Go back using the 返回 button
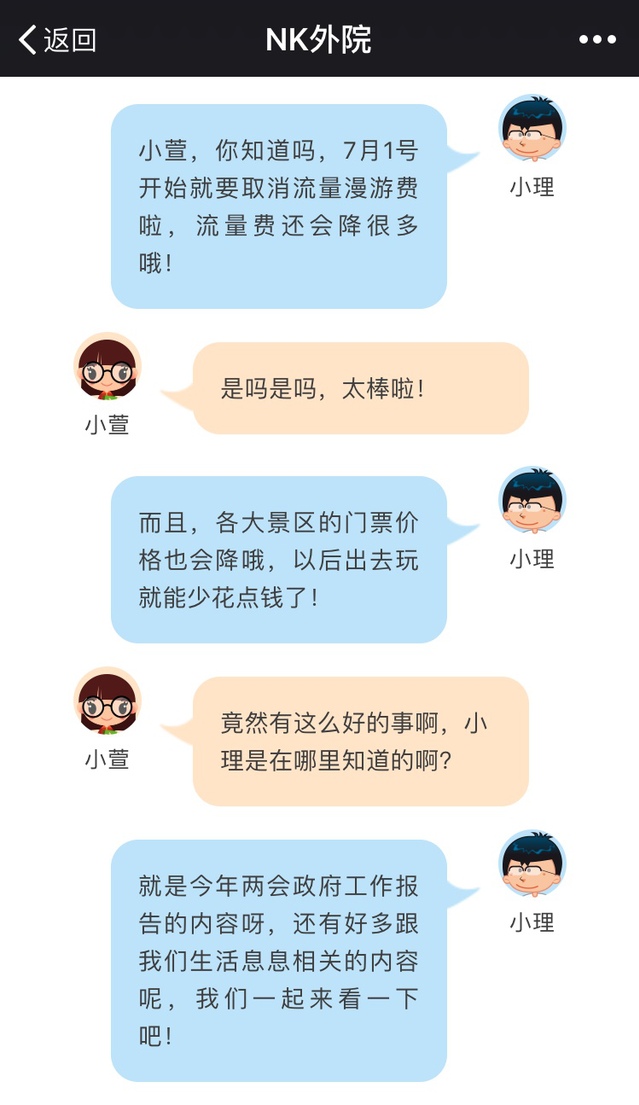 coord(58,40)
